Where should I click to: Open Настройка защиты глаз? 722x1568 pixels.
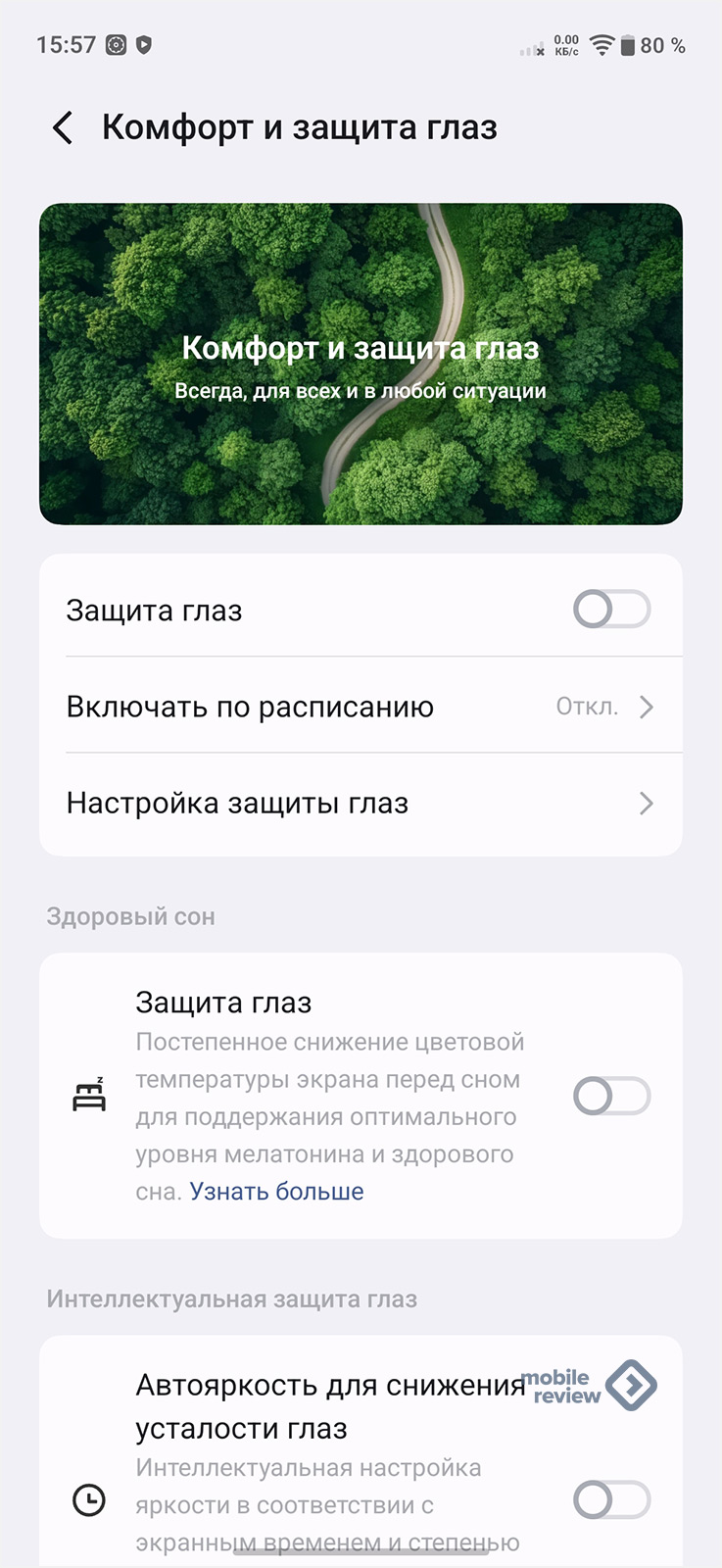pyautogui.click(x=360, y=804)
